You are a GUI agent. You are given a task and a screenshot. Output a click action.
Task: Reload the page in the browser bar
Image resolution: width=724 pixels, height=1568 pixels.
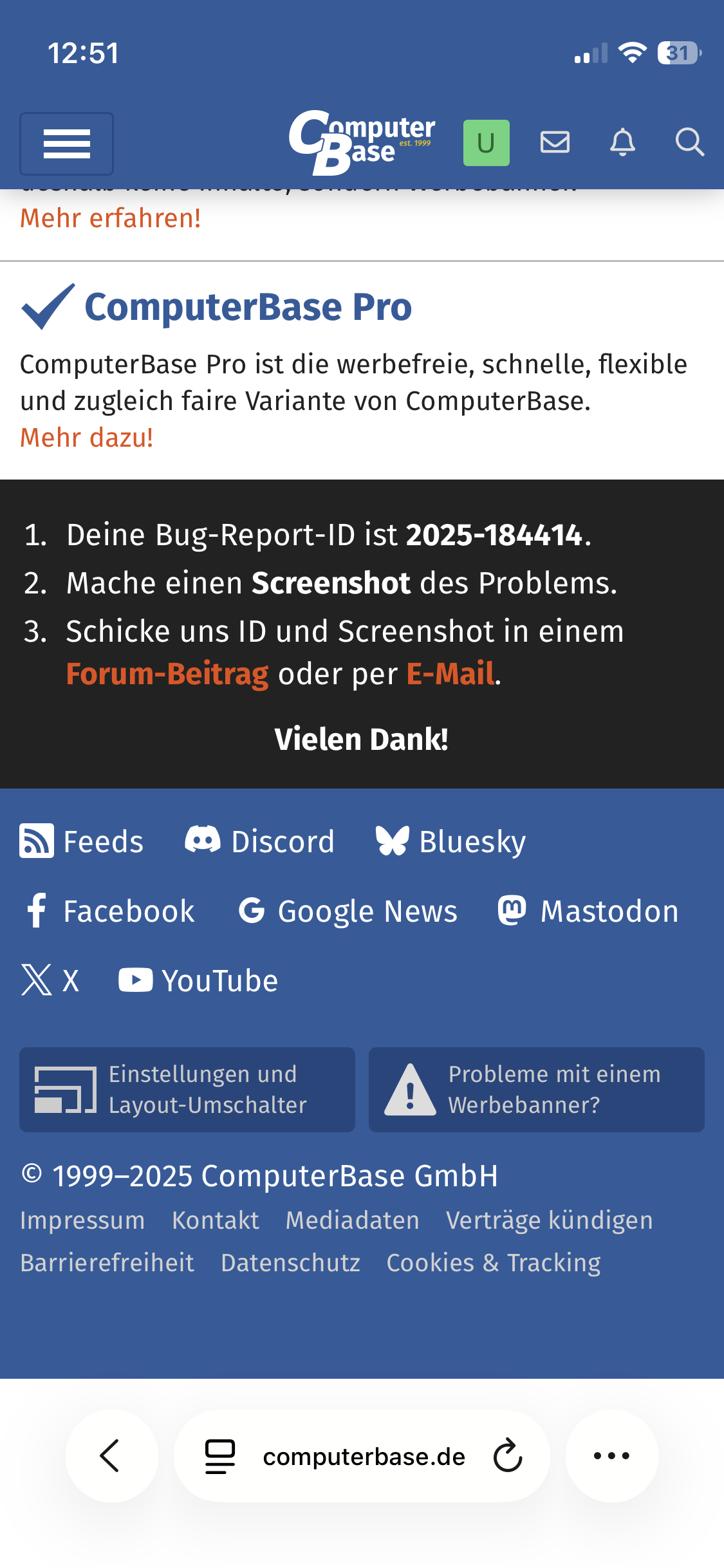[x=508, y=1456]
